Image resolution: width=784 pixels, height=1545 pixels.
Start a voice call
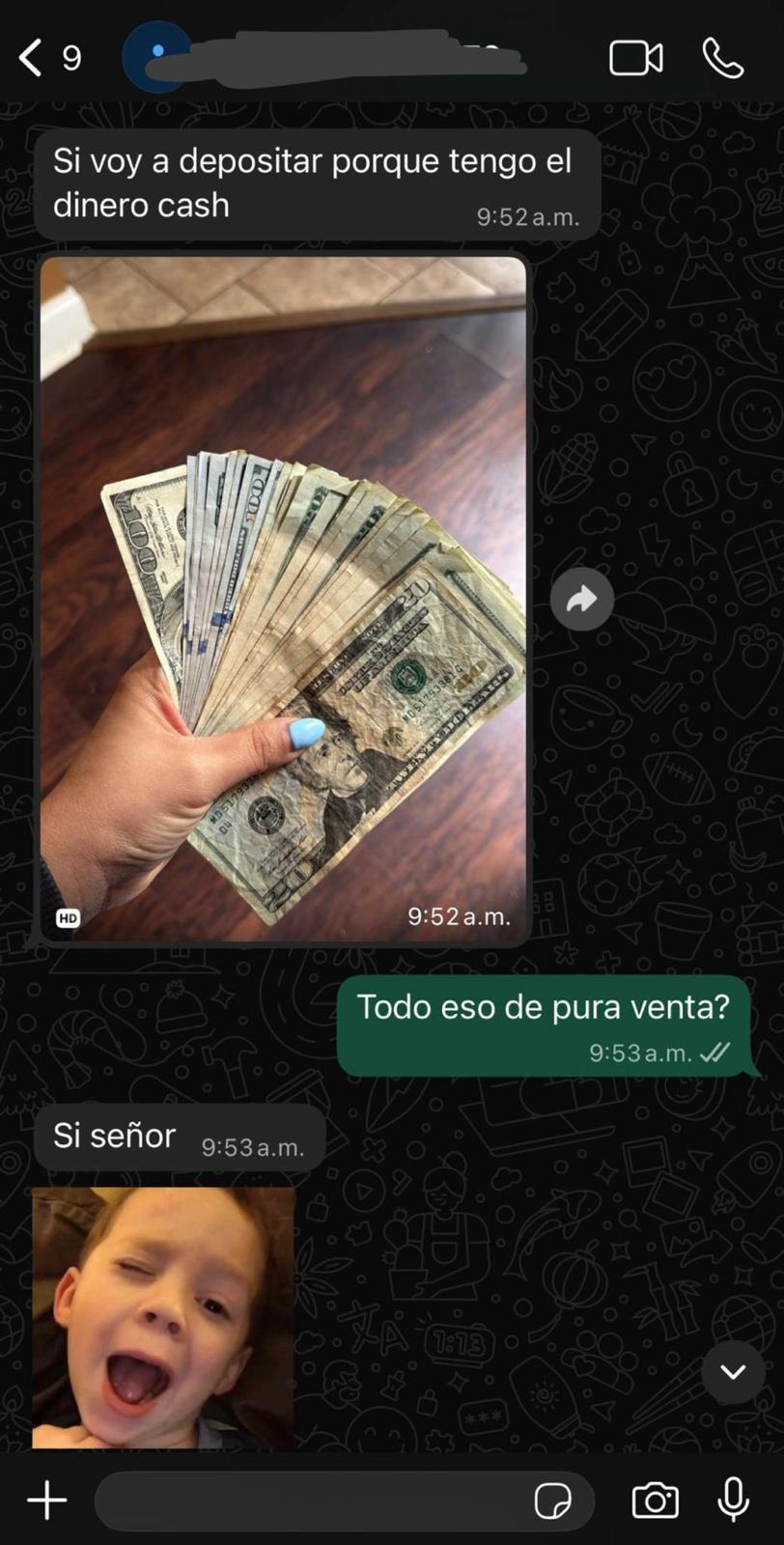tap(722, 58)
